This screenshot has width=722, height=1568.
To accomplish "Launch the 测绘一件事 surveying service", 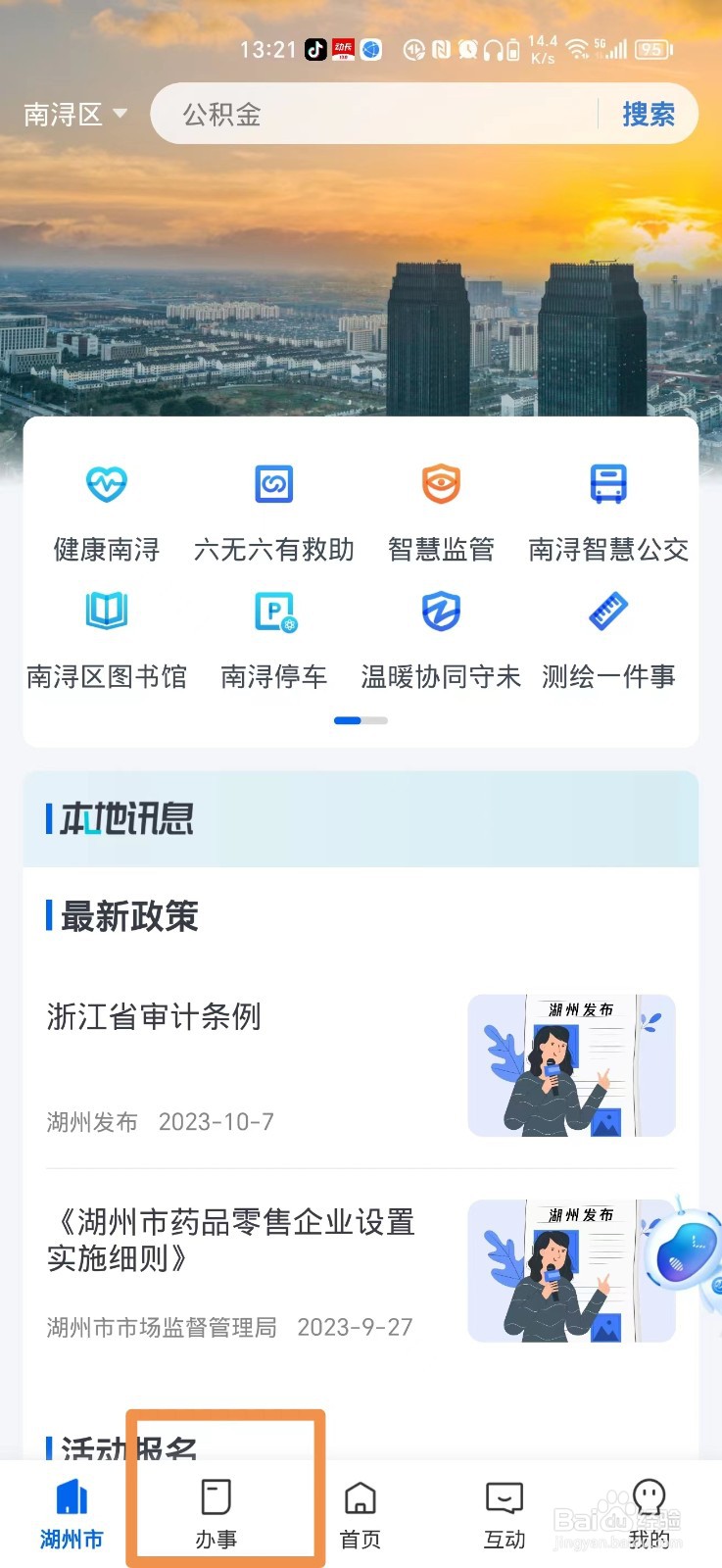I will (x=607, y=637).
